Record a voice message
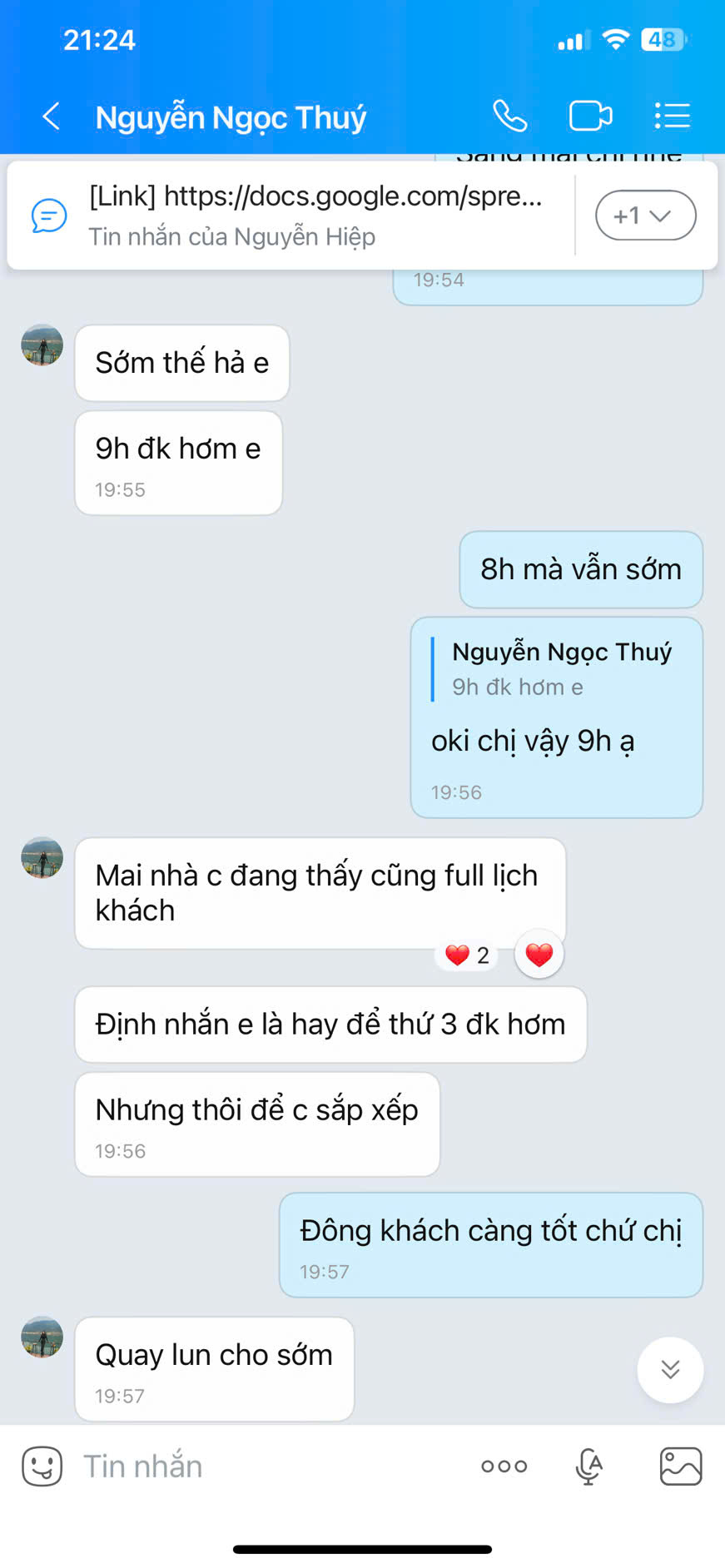725x1568 pixels. [589, 1466]
